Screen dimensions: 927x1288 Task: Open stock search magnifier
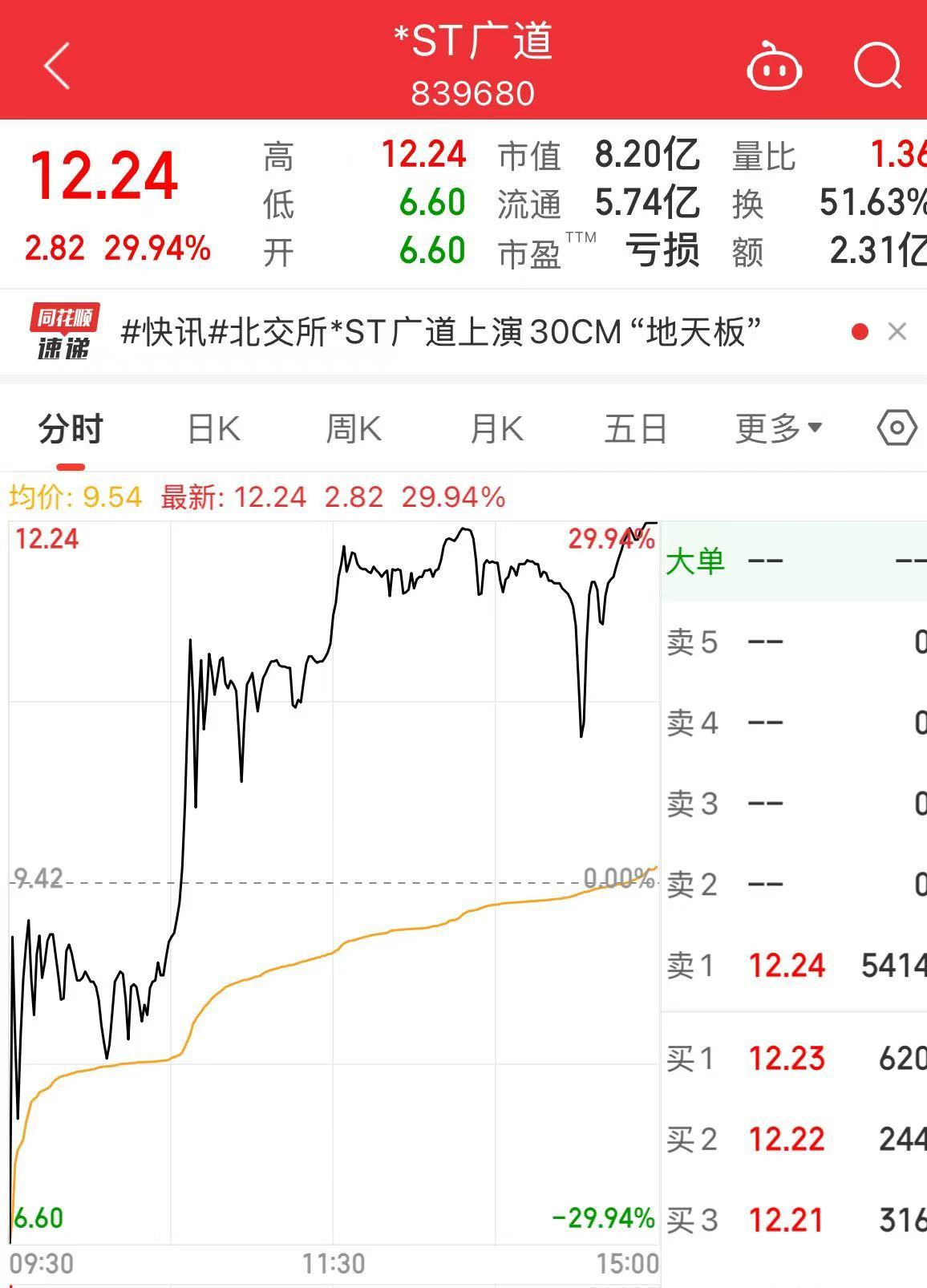877,66
